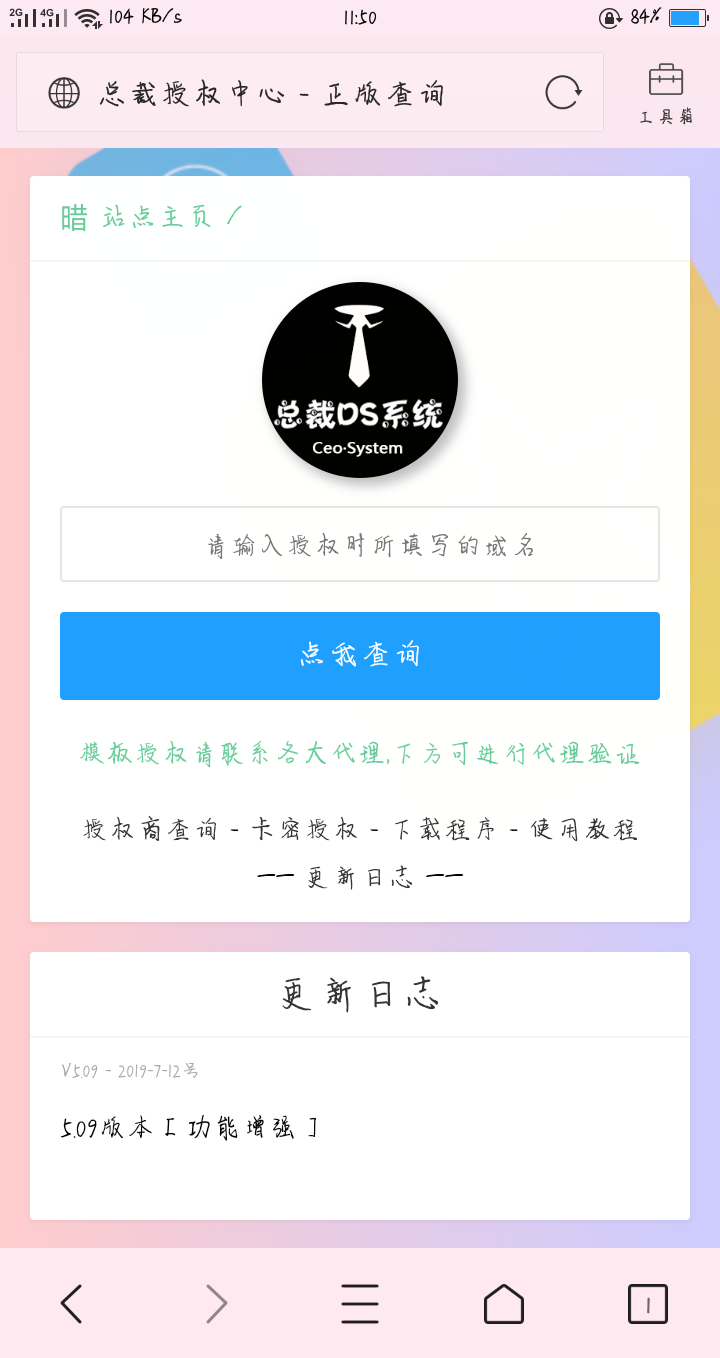The image size is (720, 1358).
Task: Focus the authorized domain input field
Action: pos(360,544)
